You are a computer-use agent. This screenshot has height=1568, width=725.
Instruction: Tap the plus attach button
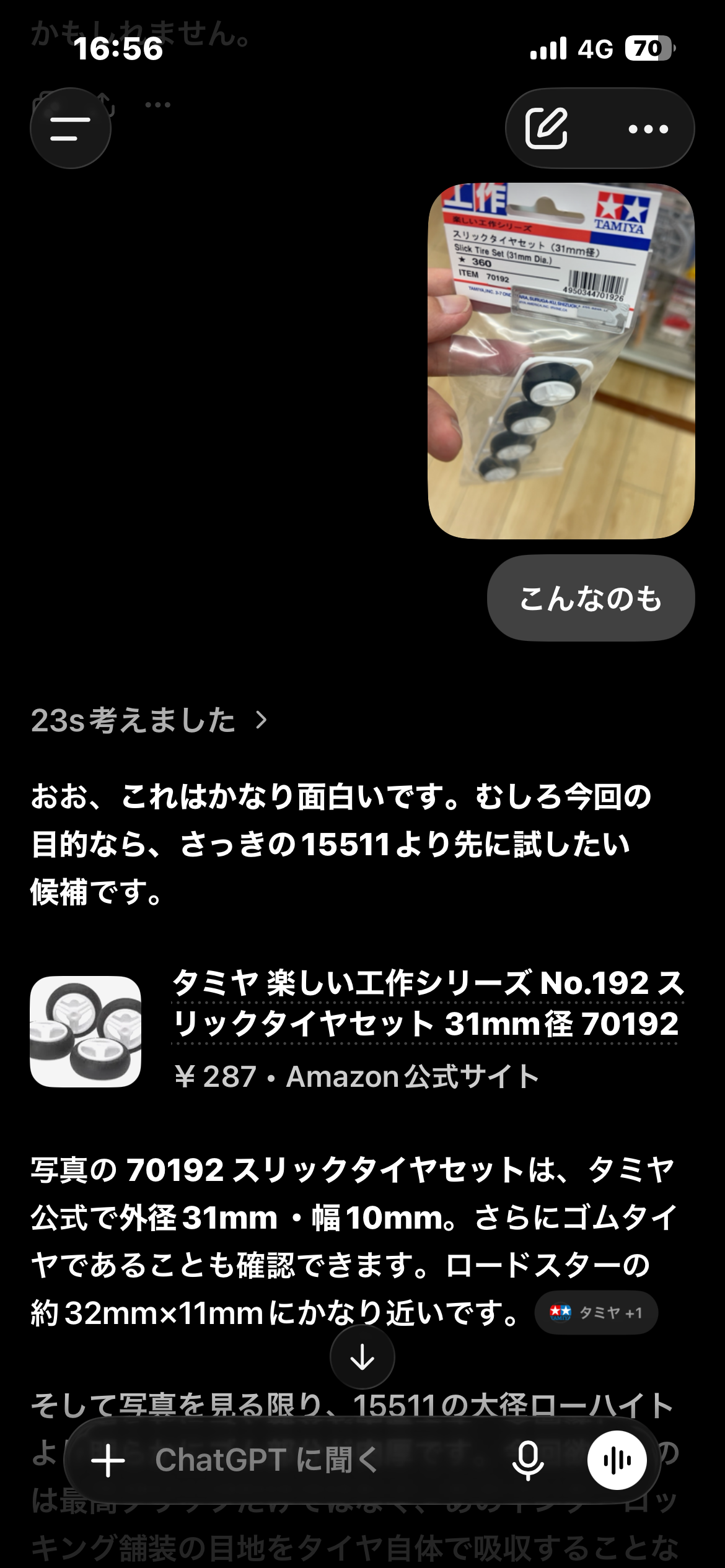coord(108,1460)
